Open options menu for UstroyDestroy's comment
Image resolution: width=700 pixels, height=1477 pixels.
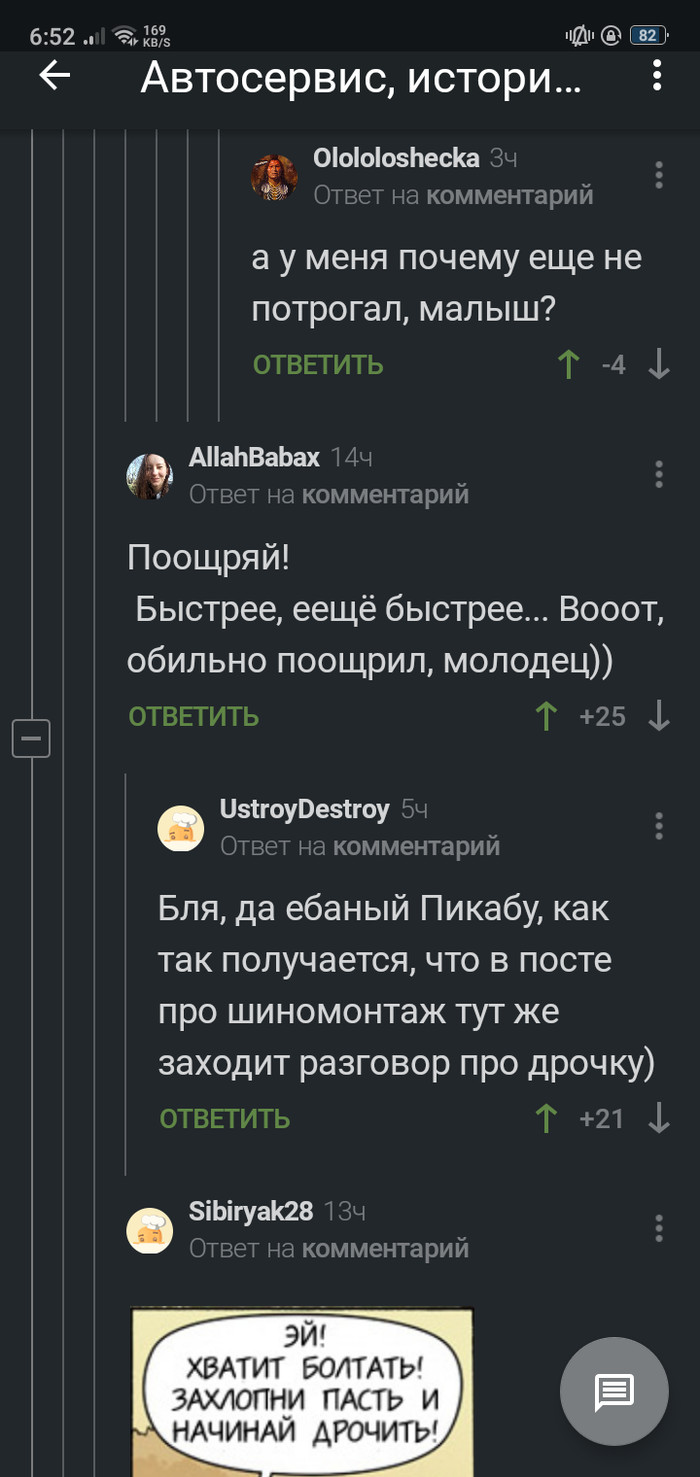[659, 826]
